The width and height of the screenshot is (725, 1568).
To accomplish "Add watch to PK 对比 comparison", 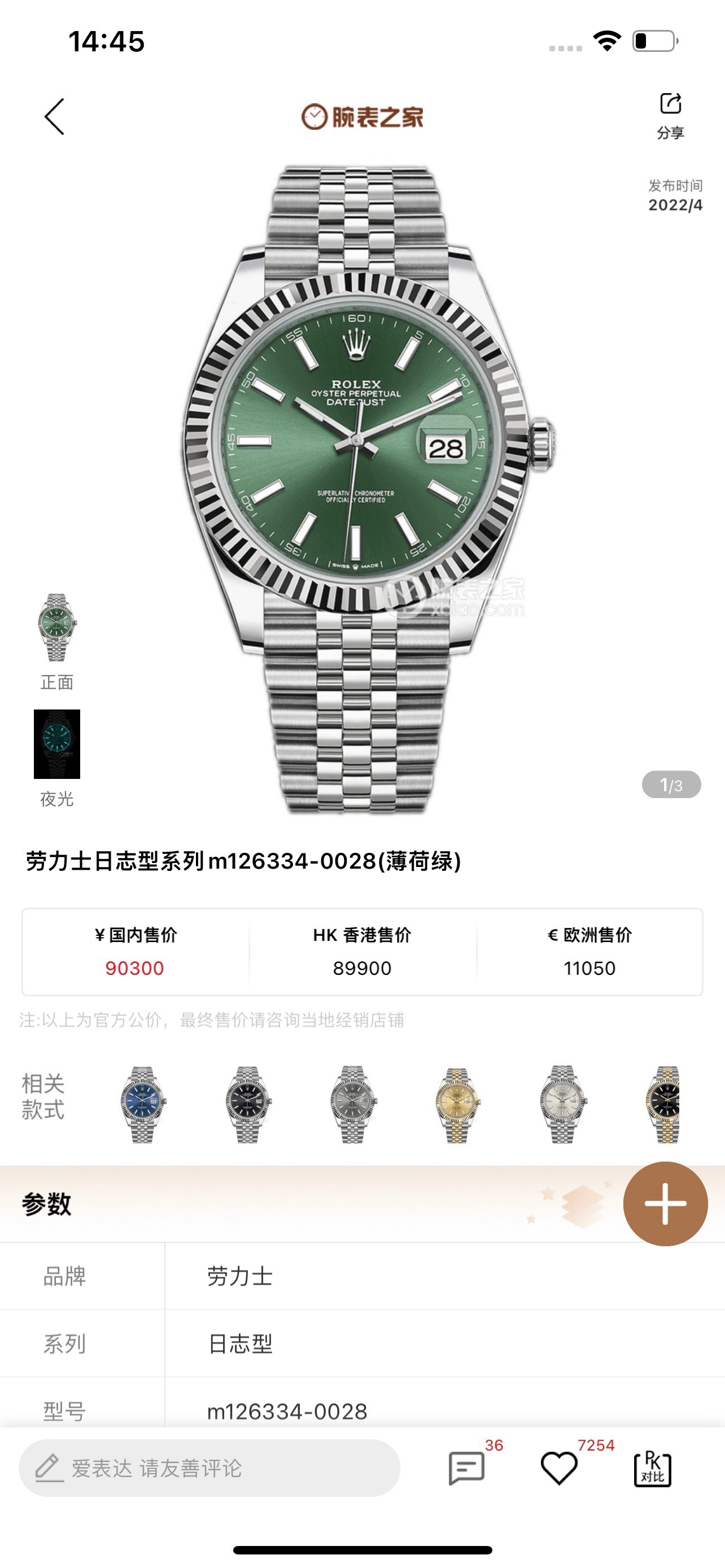I will pyautogui.click(x=653, y=1468).
